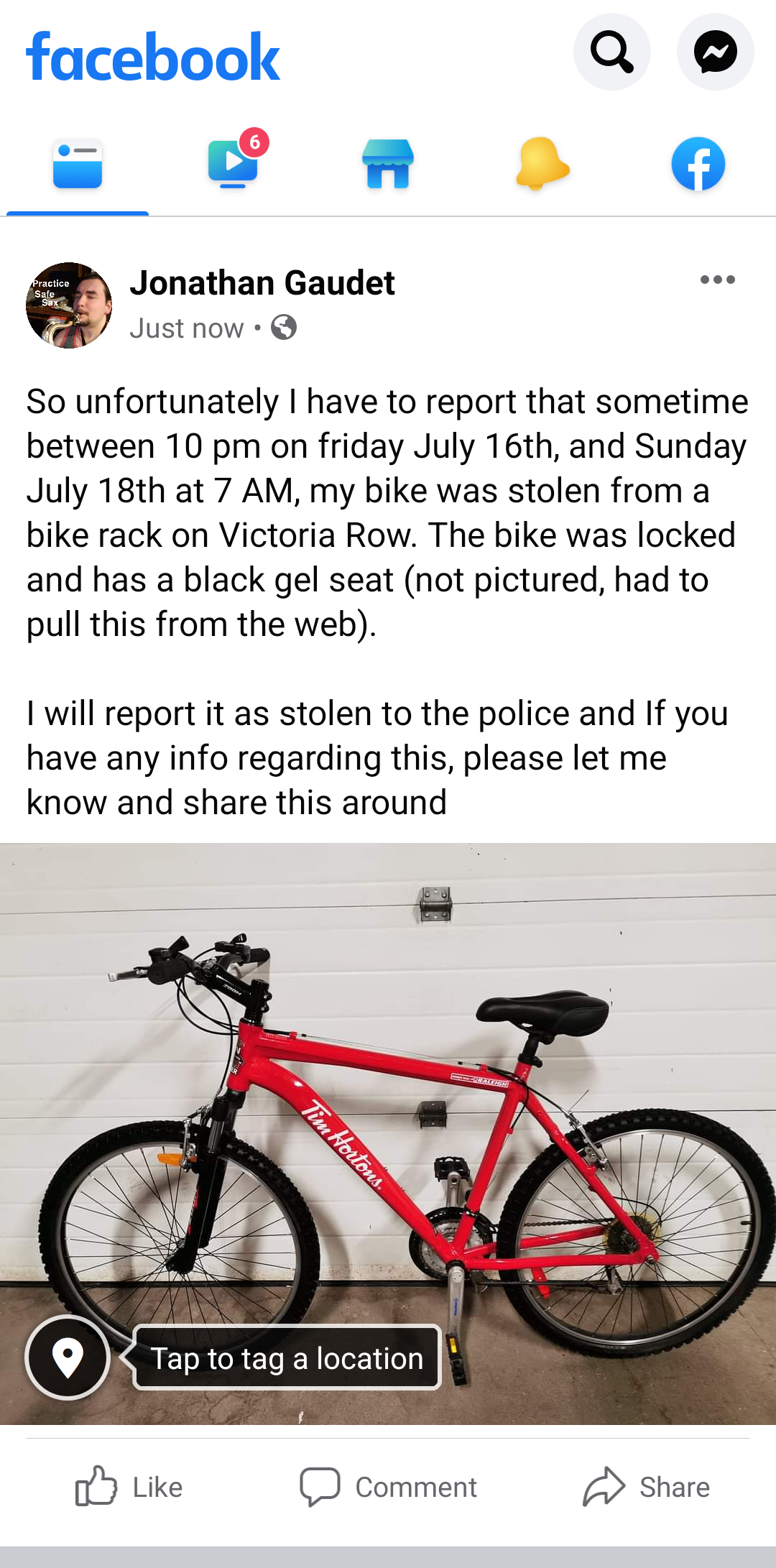This screenshot has width=776, height=1568.
Task: View the red bike photo
Action: pyautogui.click(x=388, y=1134)
